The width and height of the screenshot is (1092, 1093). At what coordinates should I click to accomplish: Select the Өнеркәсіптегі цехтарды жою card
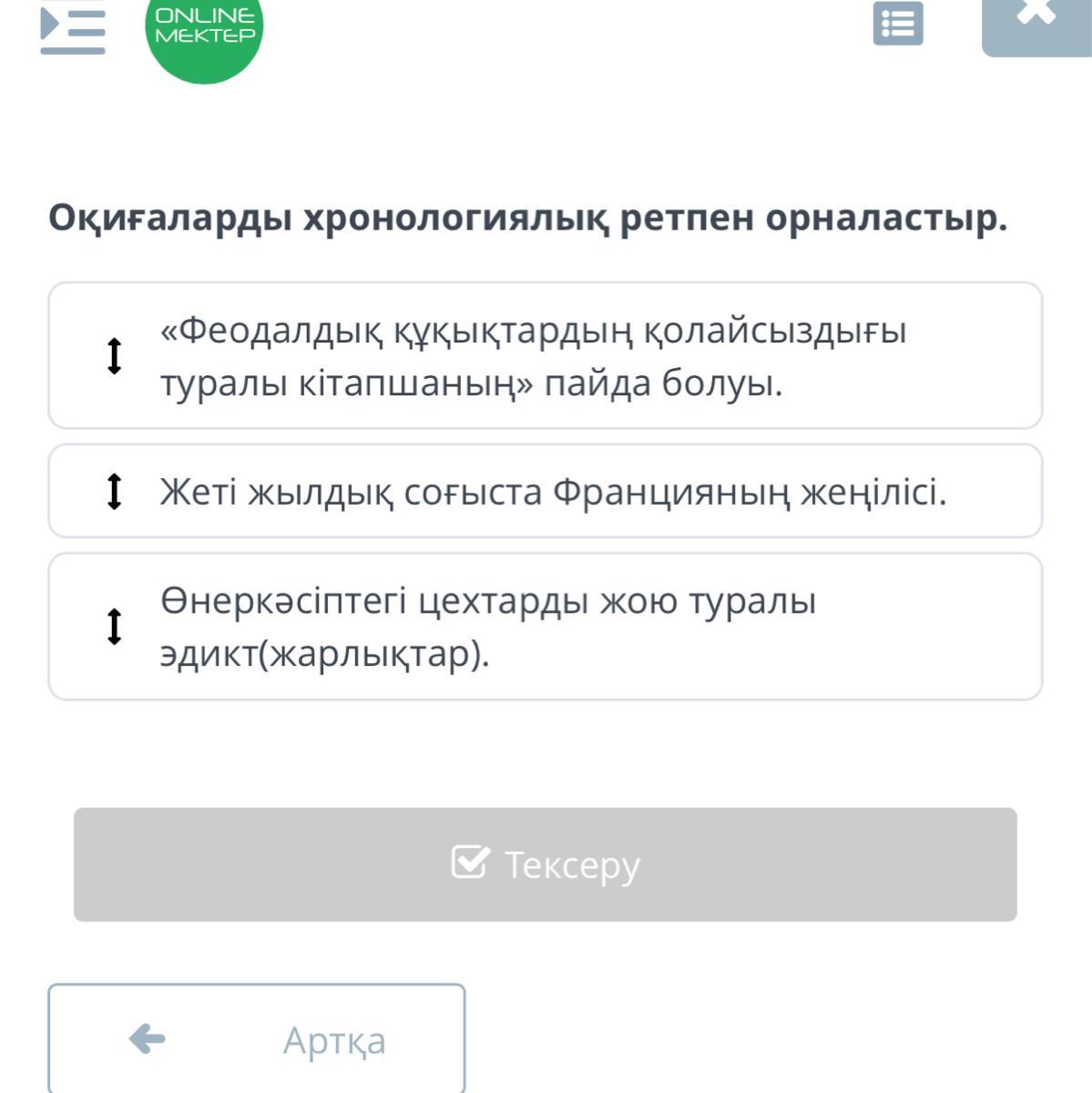pyautogui.click(x=545, y=627)
